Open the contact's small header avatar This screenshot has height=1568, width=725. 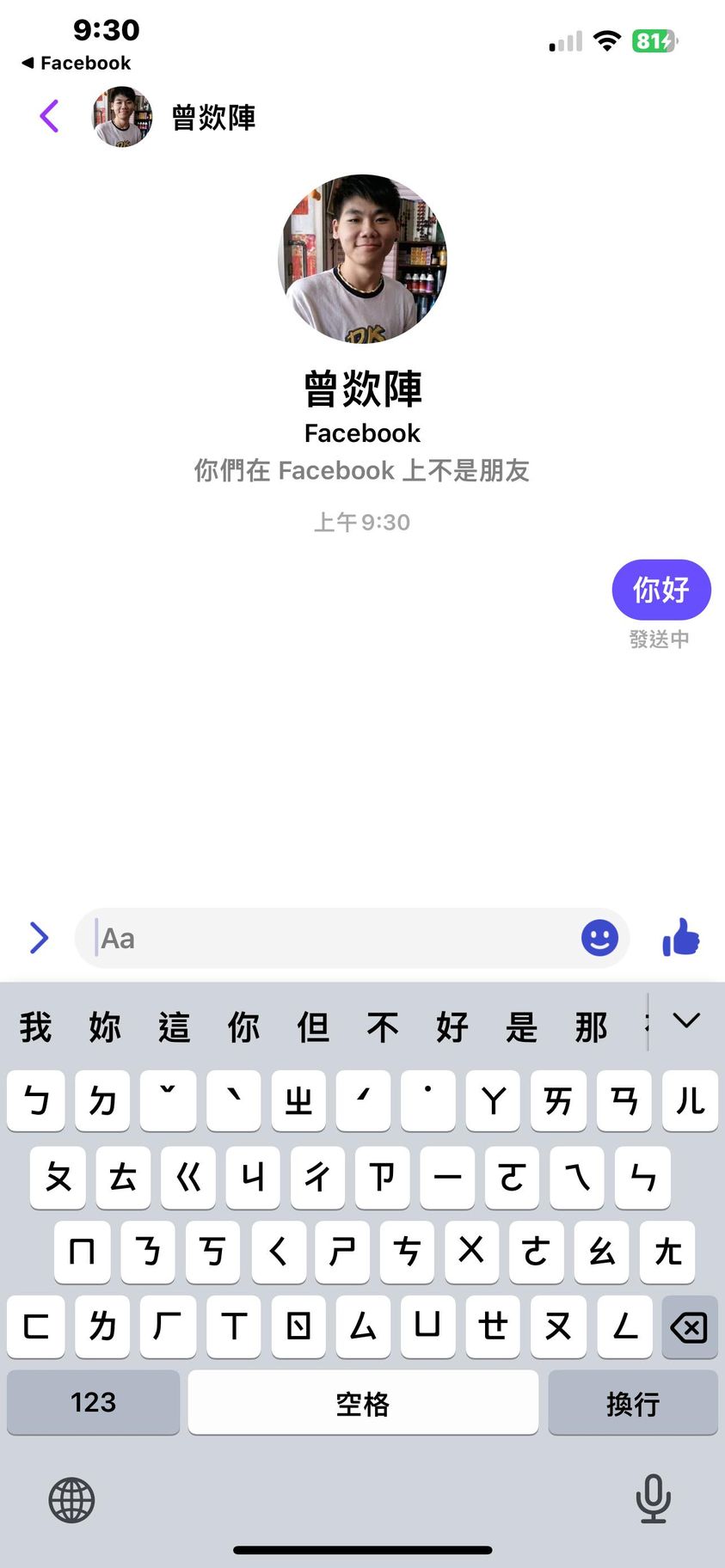click(122, 117)
